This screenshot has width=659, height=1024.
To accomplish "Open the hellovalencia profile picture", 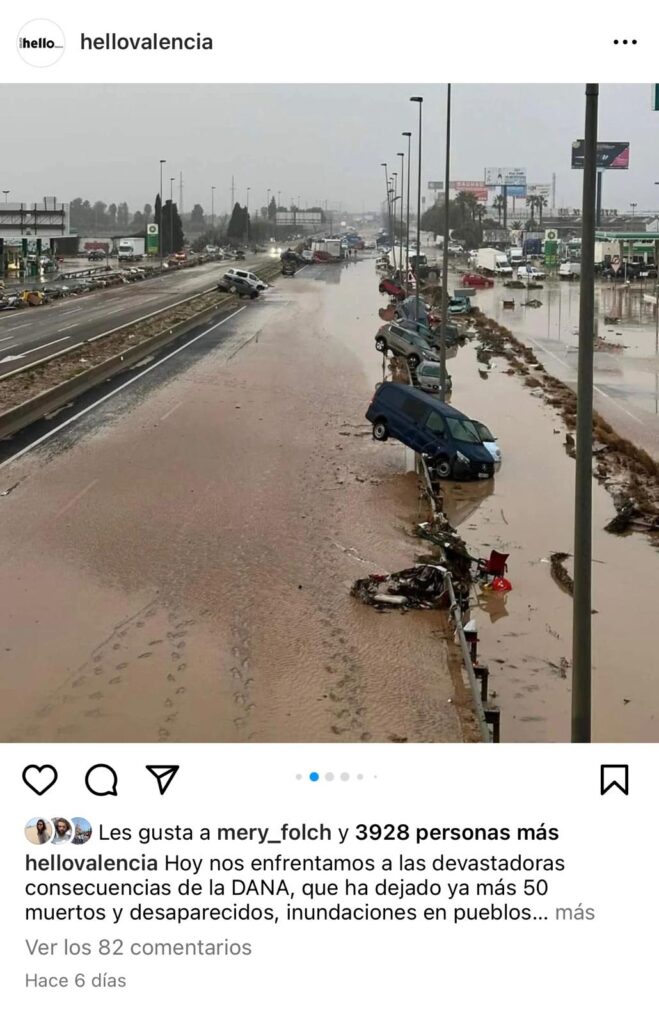I will point(41,43).
